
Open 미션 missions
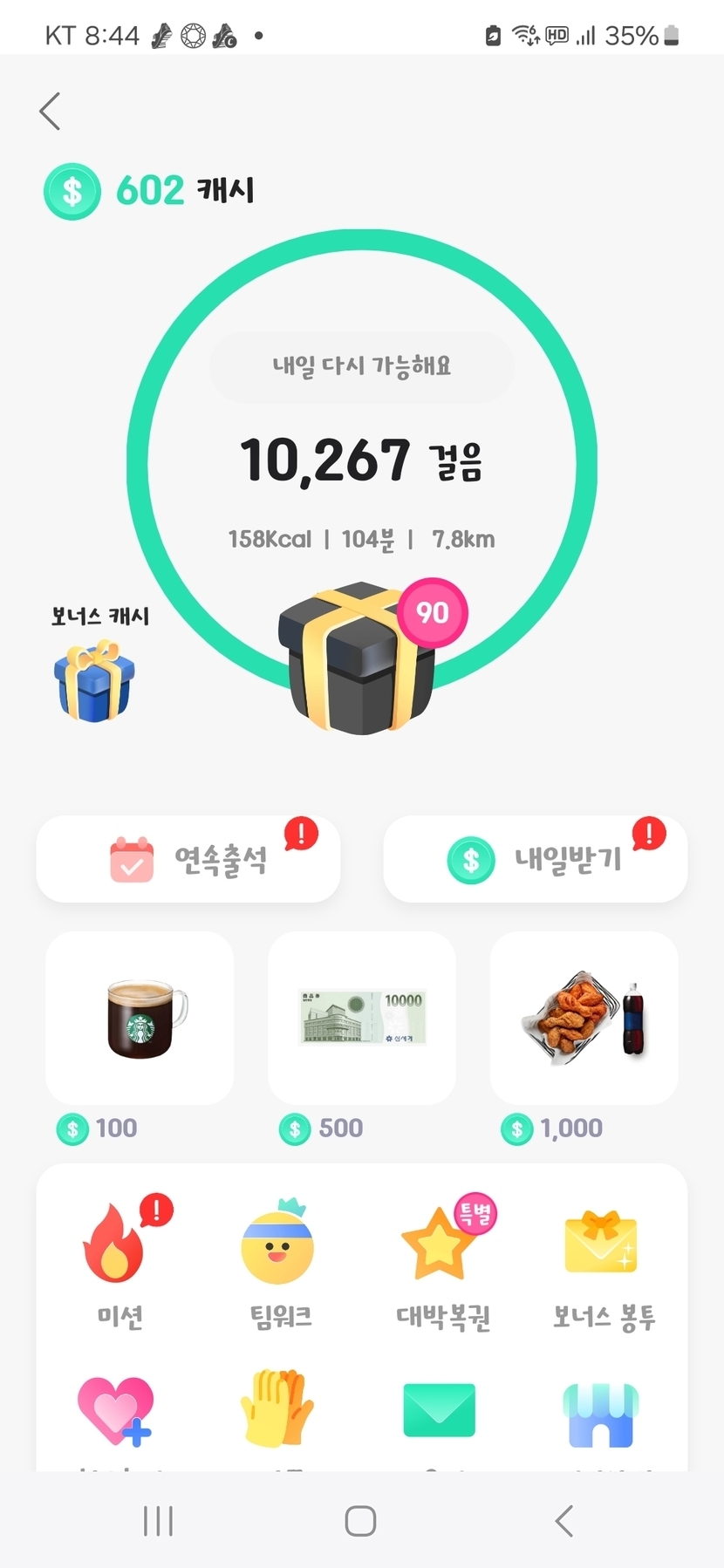120,1265
